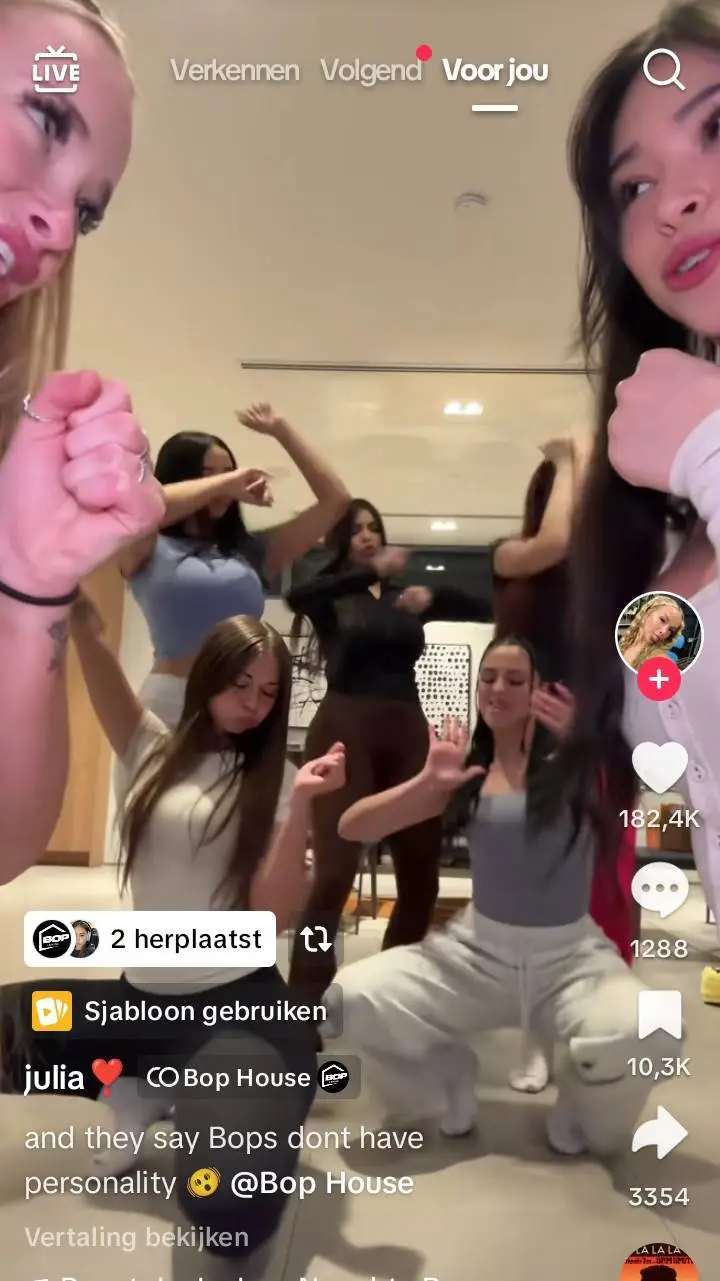Tap Sjabloon gebruiken
This screenshot has width=720, height=1281.
click(x=180, y=1011)
